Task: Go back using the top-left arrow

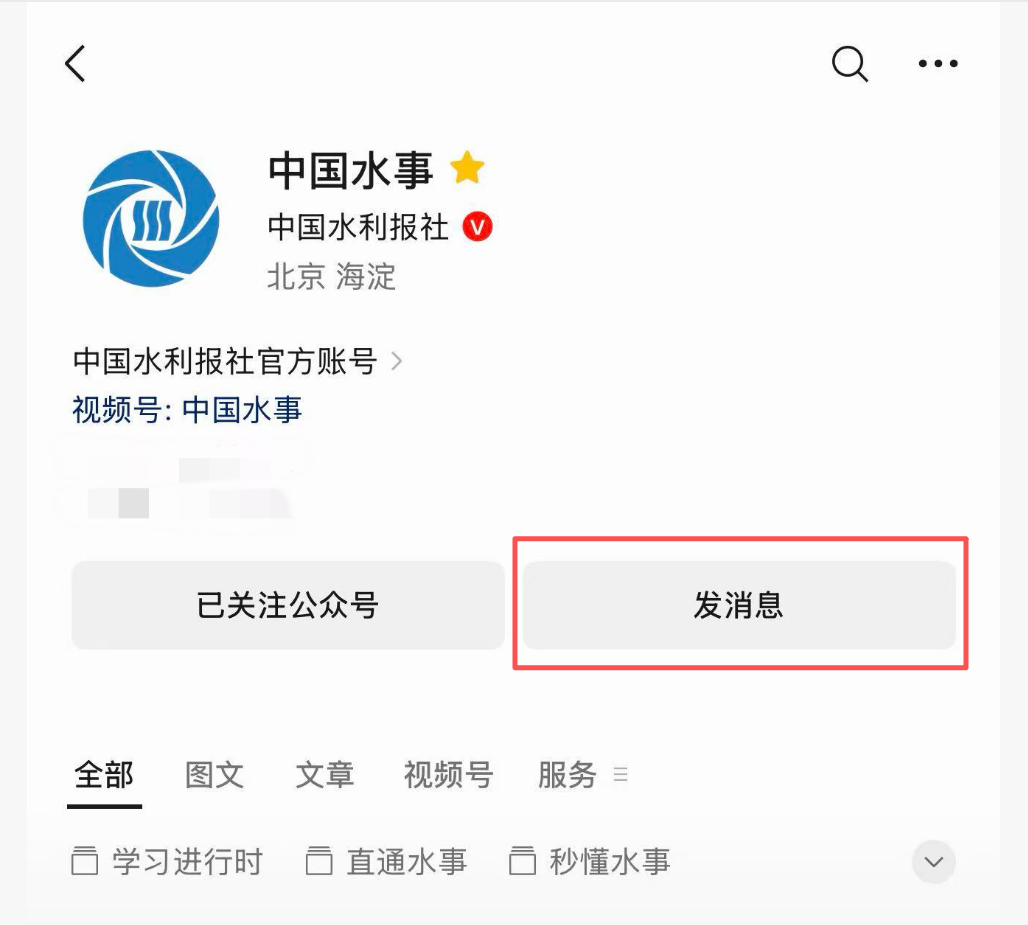Action: 76,64
